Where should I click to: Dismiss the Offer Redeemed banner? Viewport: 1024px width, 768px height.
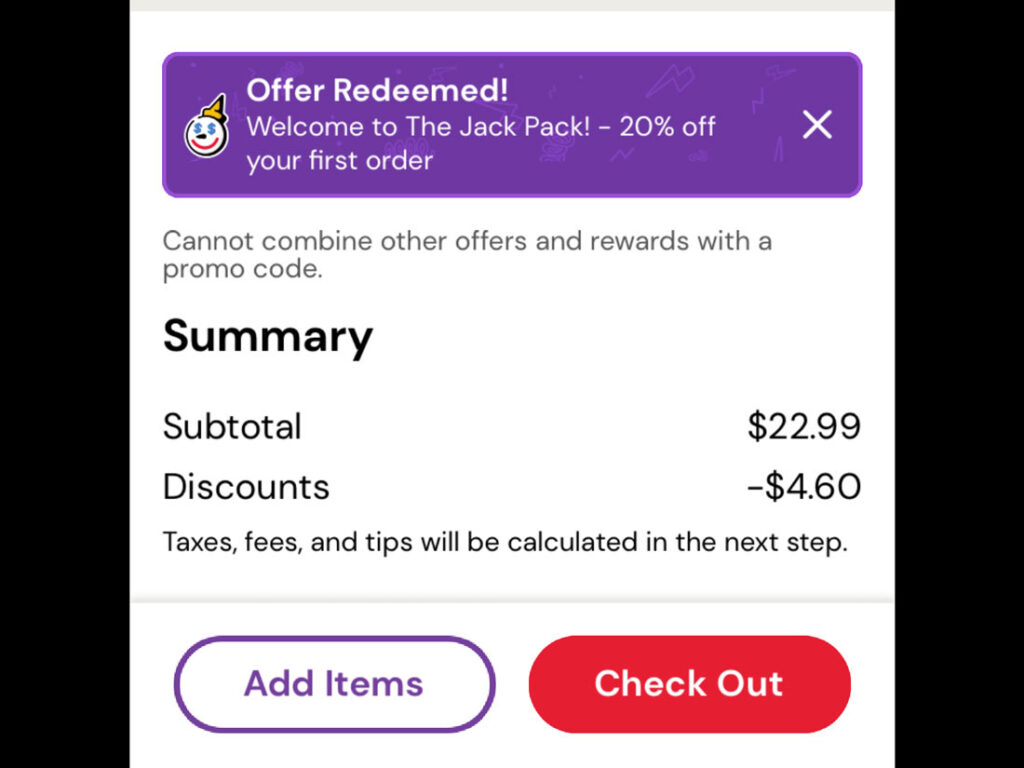pyautogui.click(x=817, y=125)
